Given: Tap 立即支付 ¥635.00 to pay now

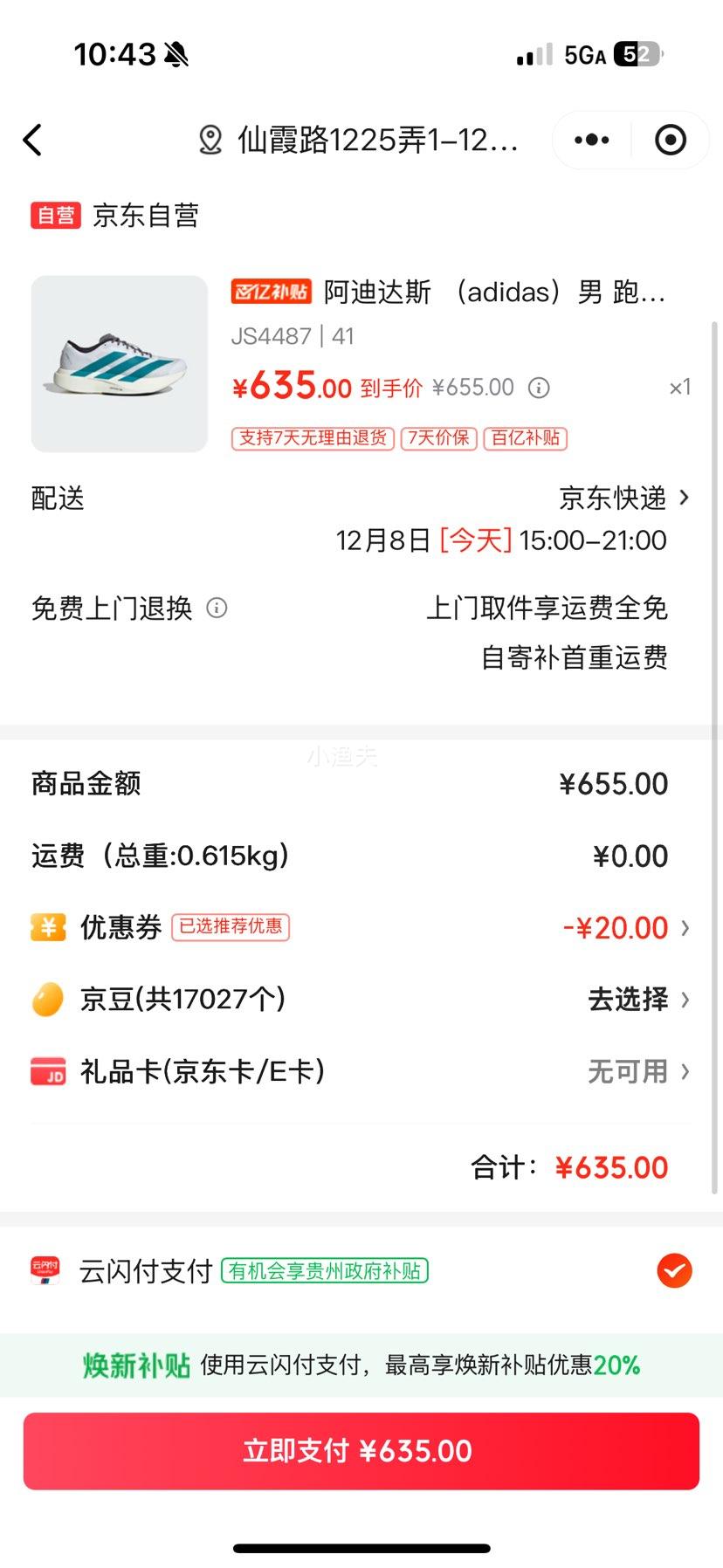Looking at the screenshot, I should [361, 1450].
